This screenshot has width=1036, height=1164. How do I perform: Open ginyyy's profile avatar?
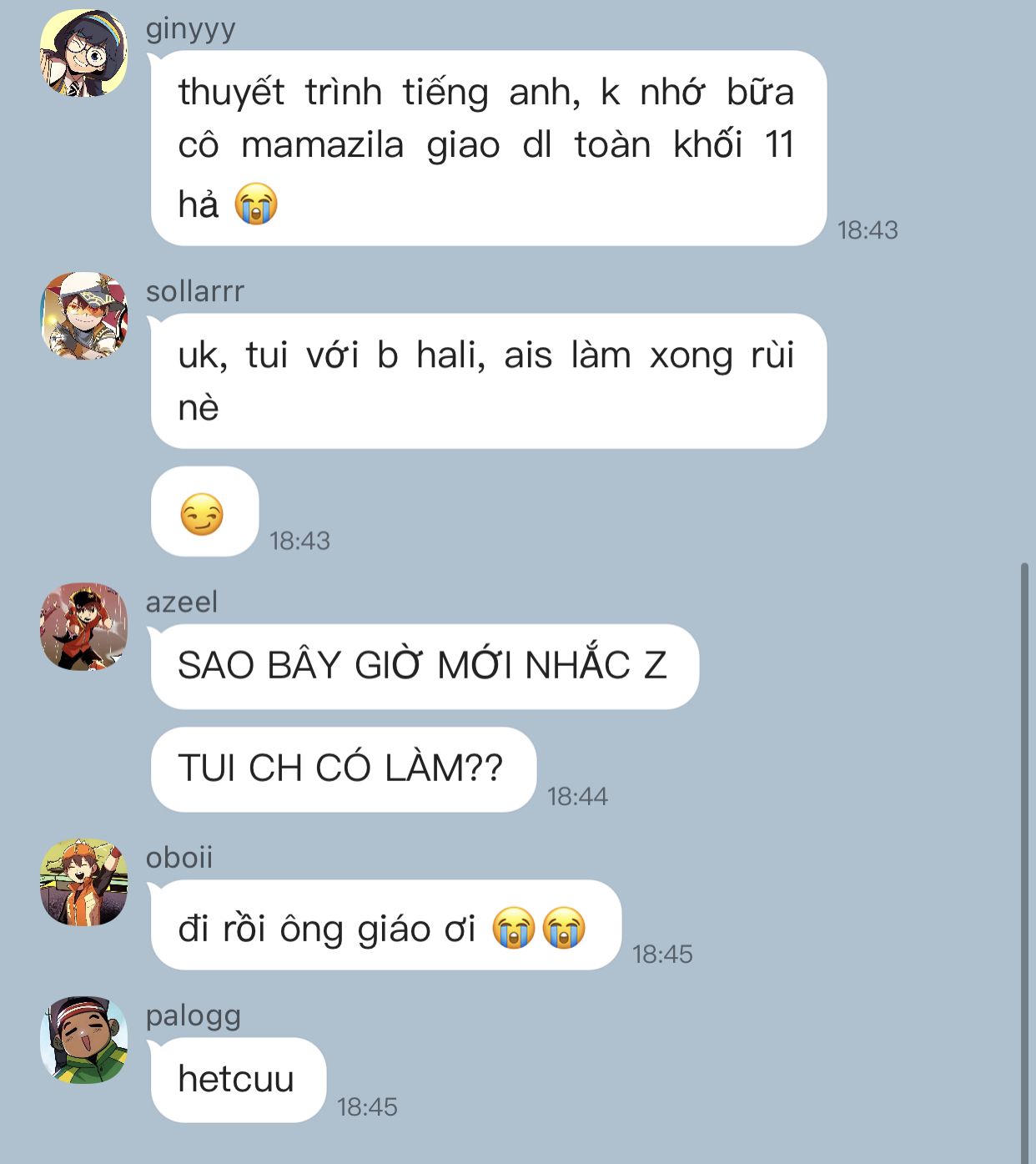83,53
